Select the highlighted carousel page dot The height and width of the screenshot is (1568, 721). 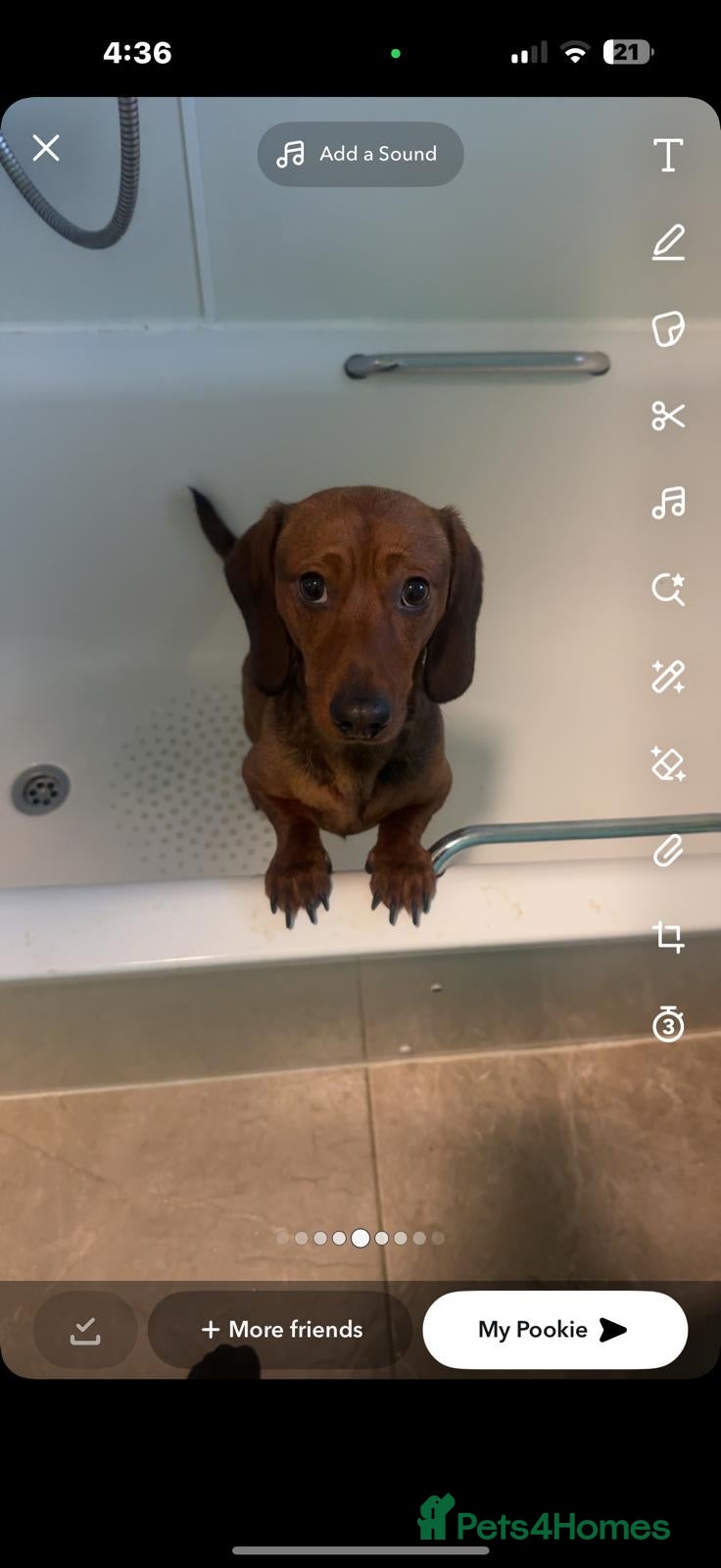click(360, 1239)
